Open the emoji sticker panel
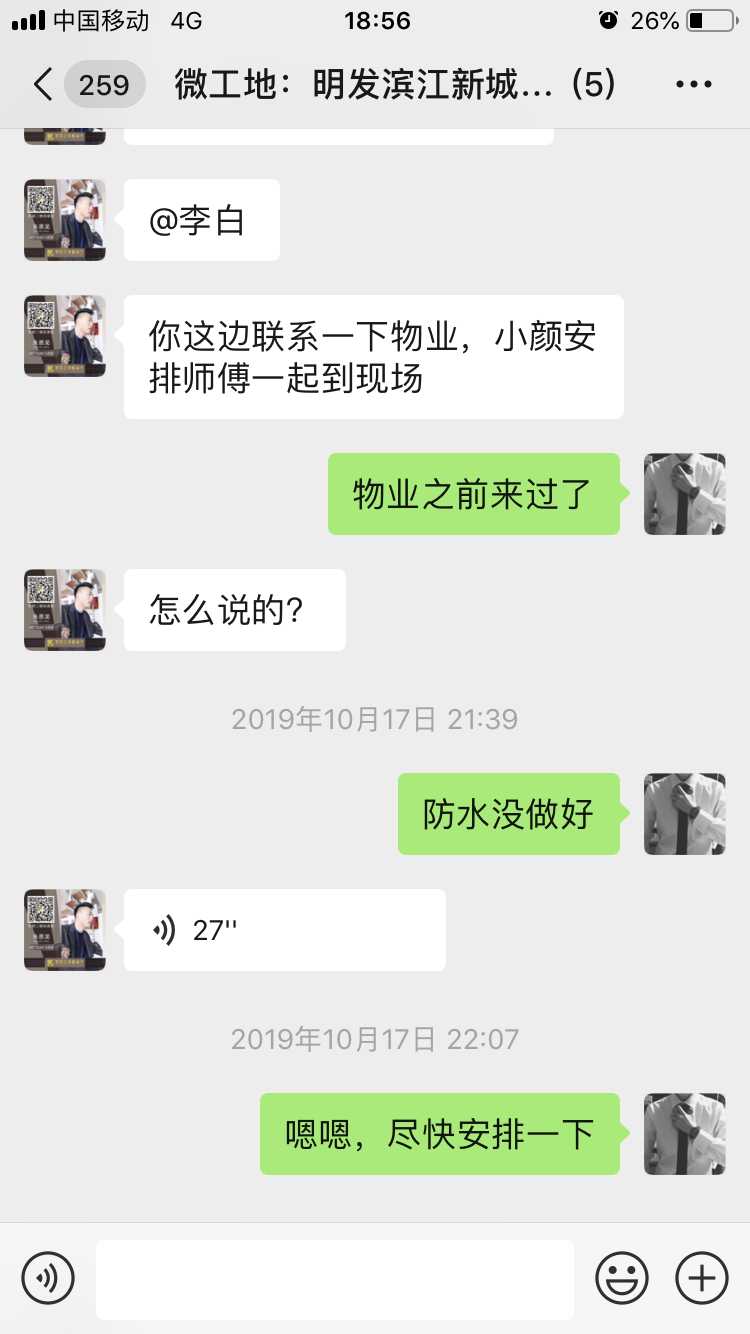The image size is (750, 1334). 622,1278
